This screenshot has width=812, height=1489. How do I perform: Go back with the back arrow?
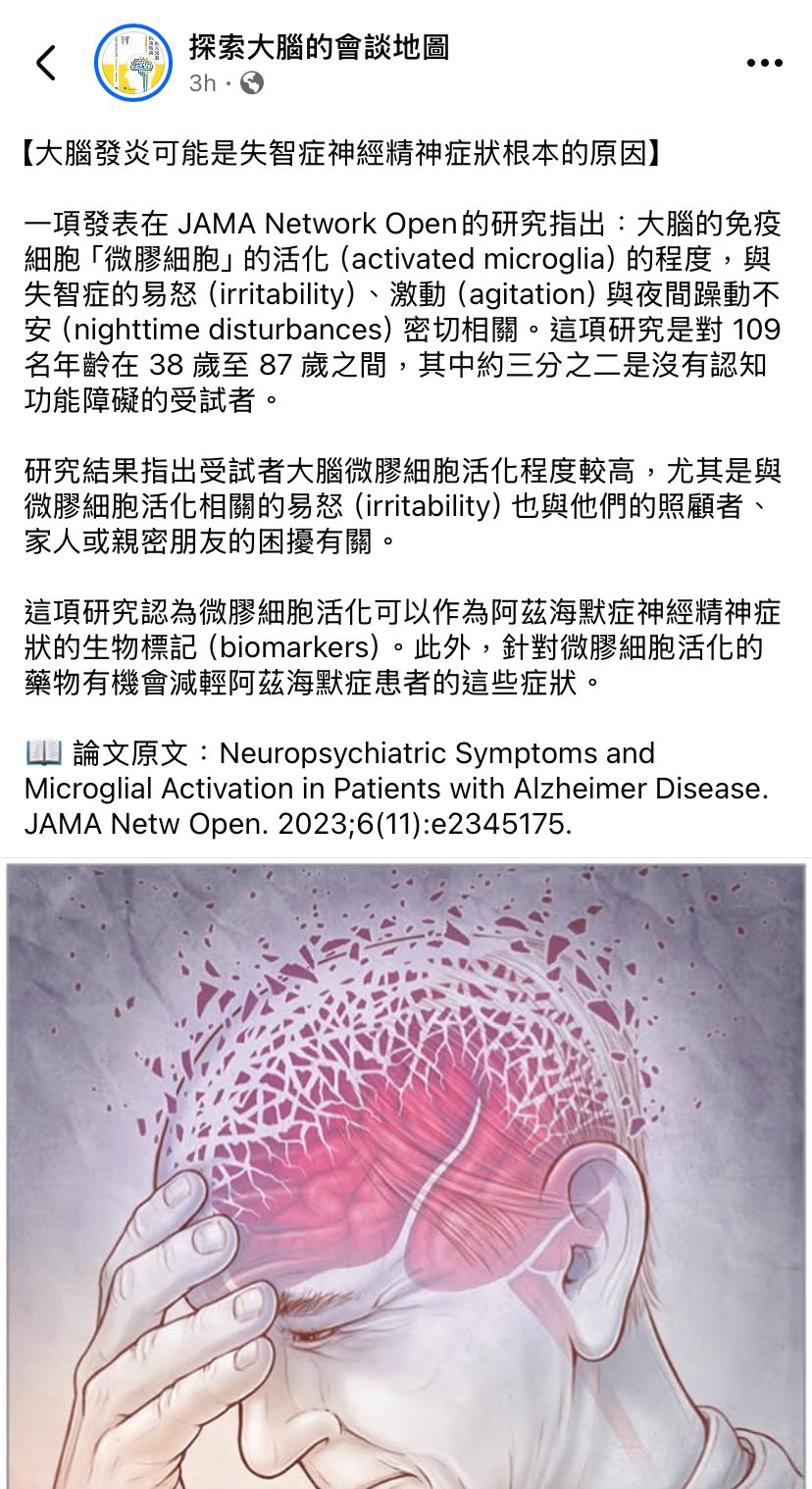(46, 63)
